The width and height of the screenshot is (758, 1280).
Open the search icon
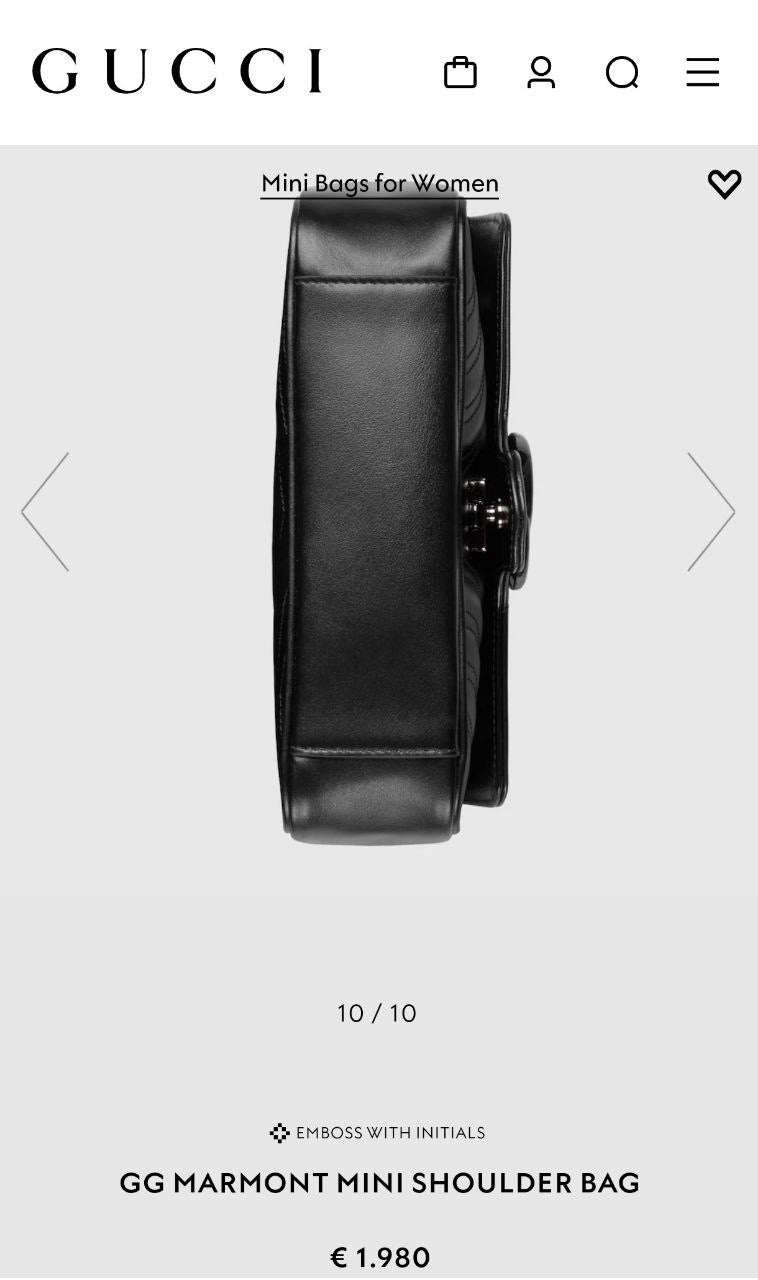[x=622, y=72]
